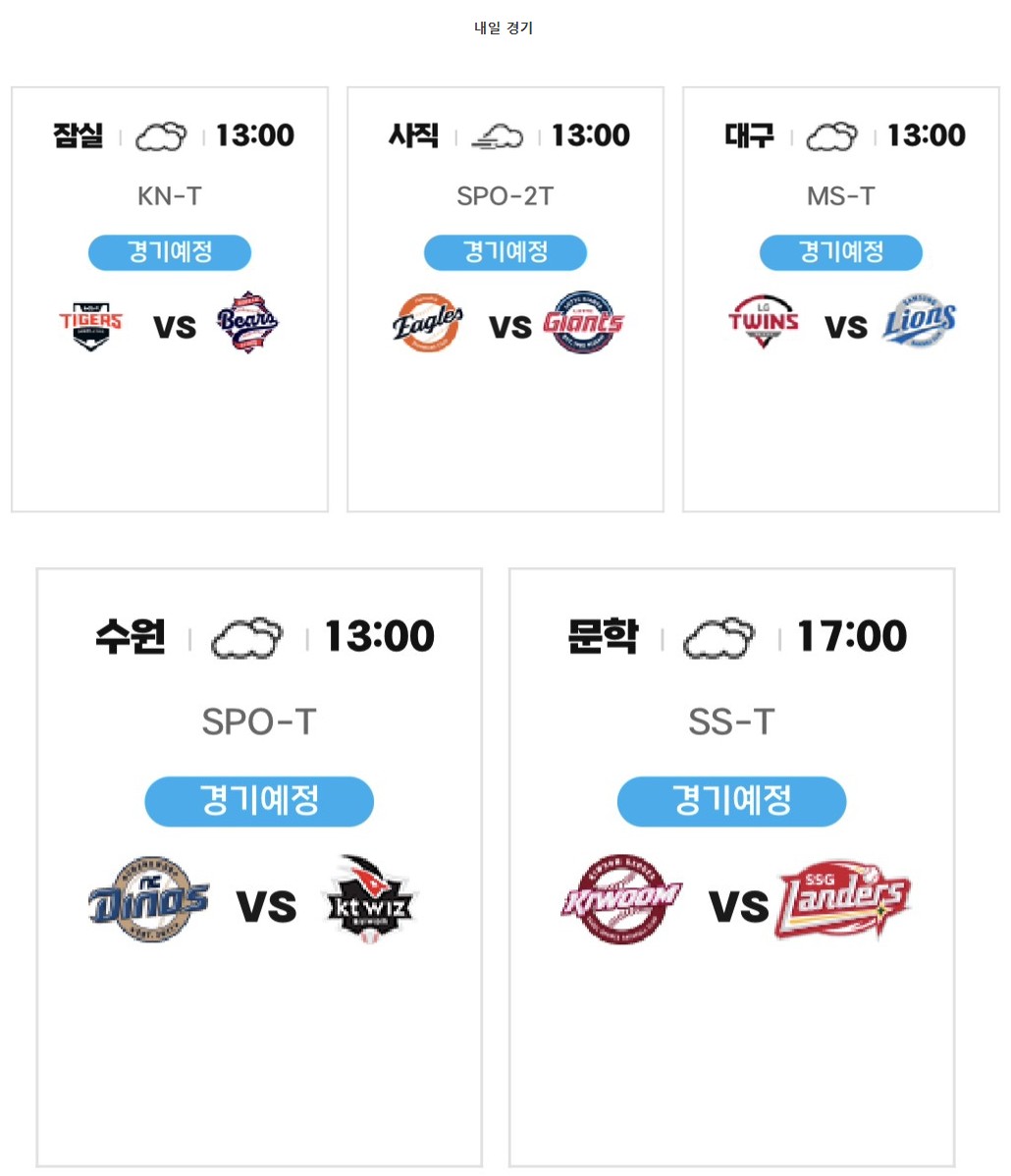This screenshot has height=1176, width=1011.
Task: Open the Eagles vs Giants game card
Action: click(505, 298)
